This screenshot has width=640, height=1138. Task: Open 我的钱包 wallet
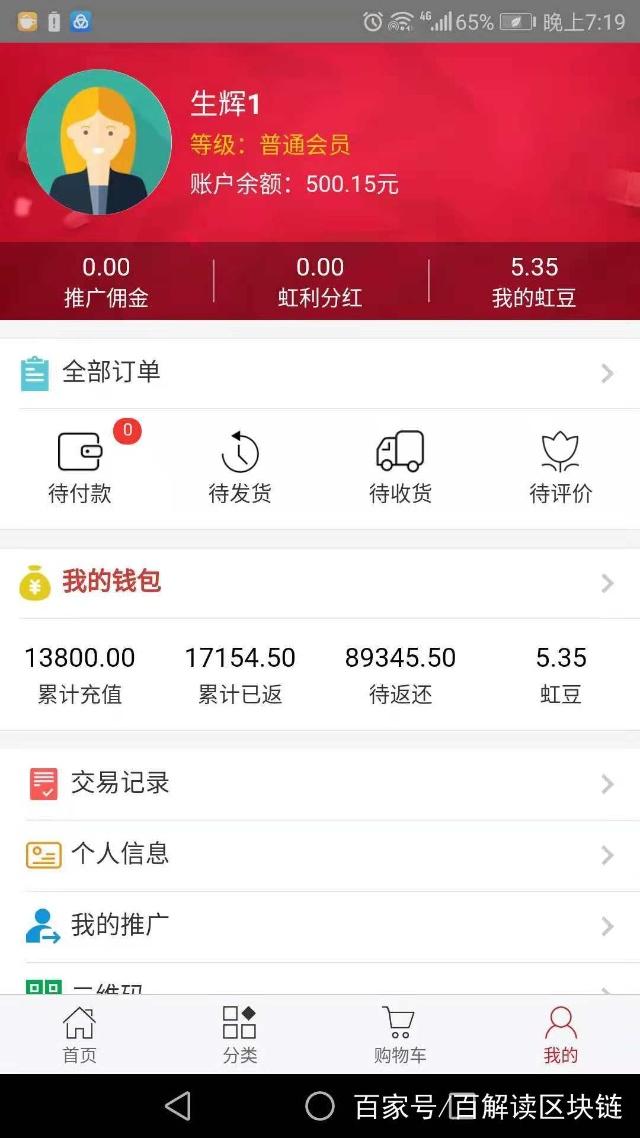319,582
